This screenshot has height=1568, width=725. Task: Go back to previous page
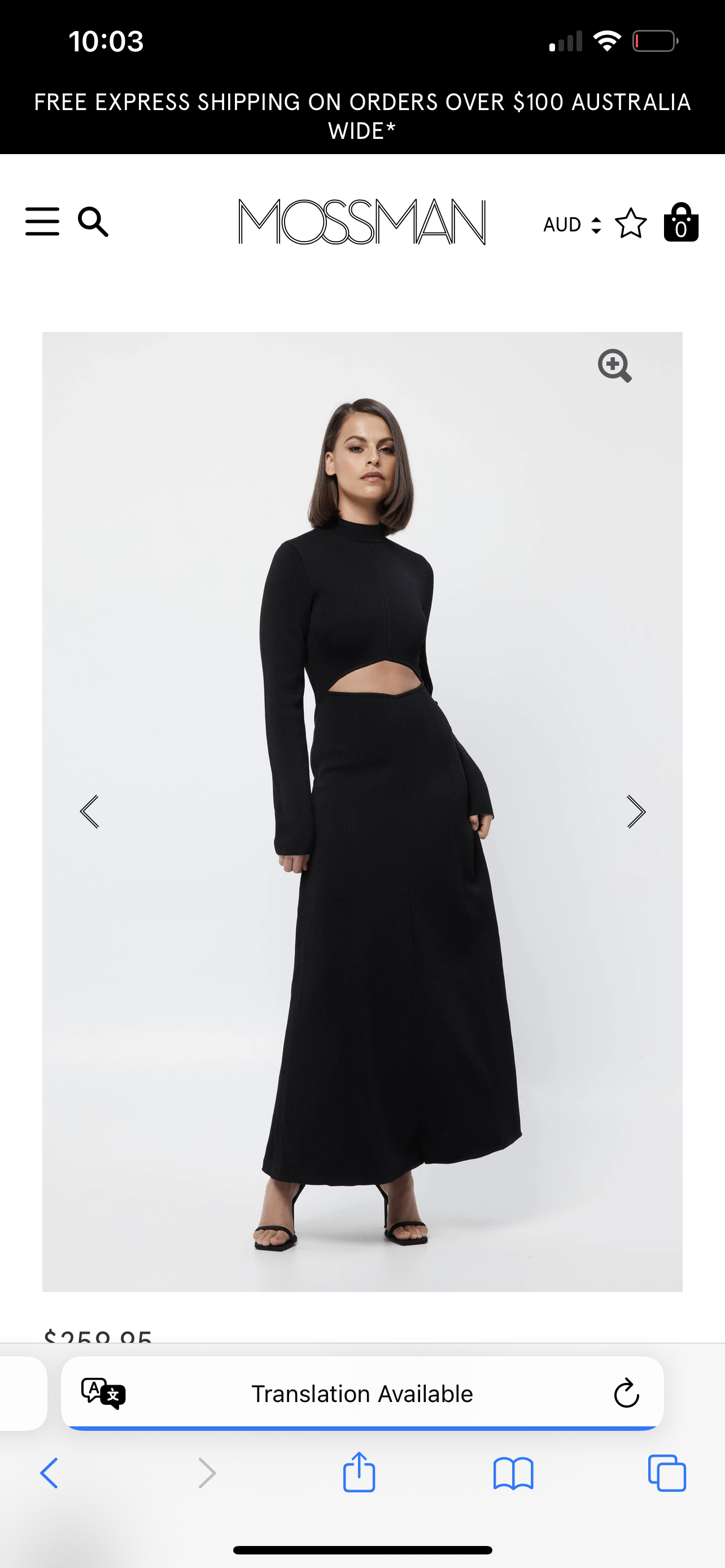pyautogui.click(x=49, y=1473)
